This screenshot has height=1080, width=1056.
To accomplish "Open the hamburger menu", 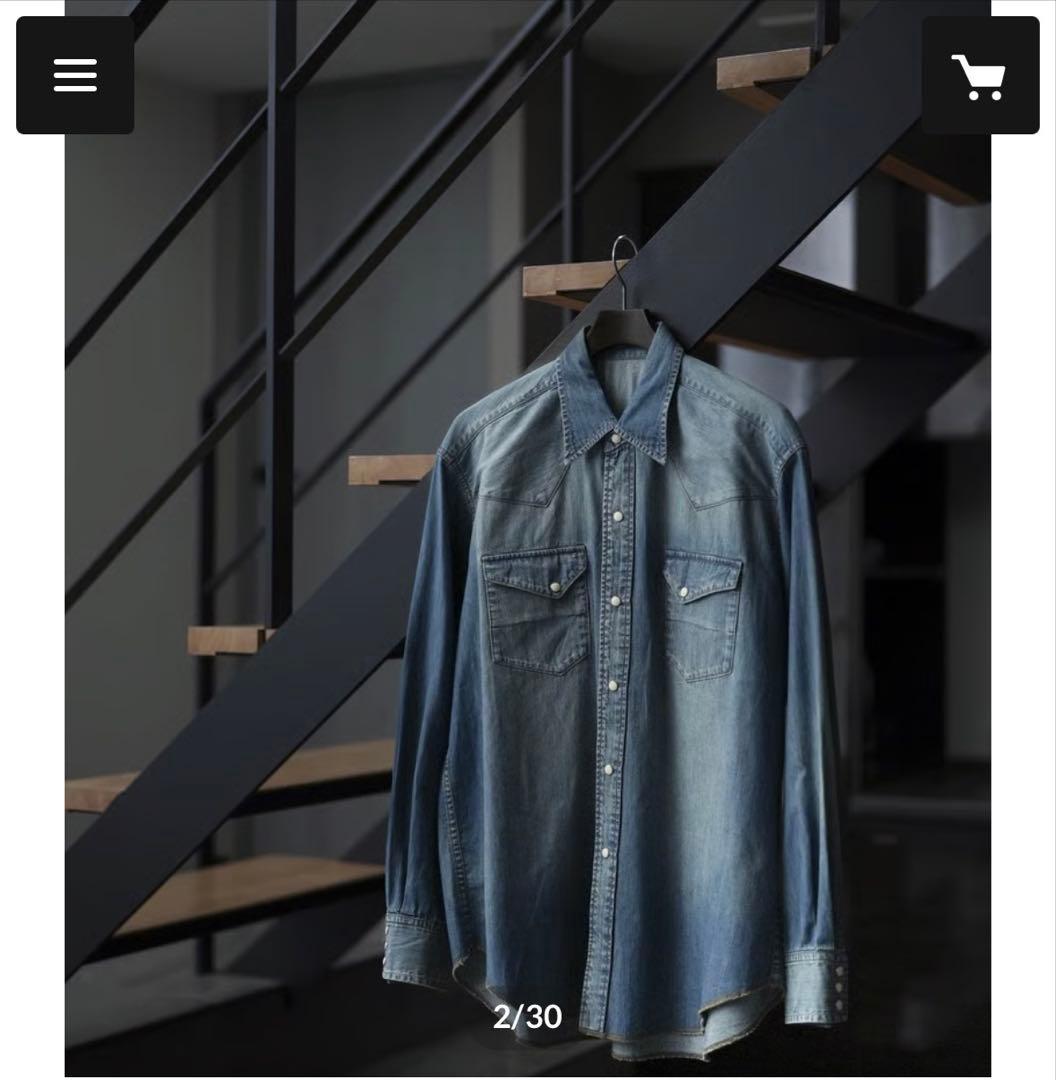I will (x=75, y=75).
